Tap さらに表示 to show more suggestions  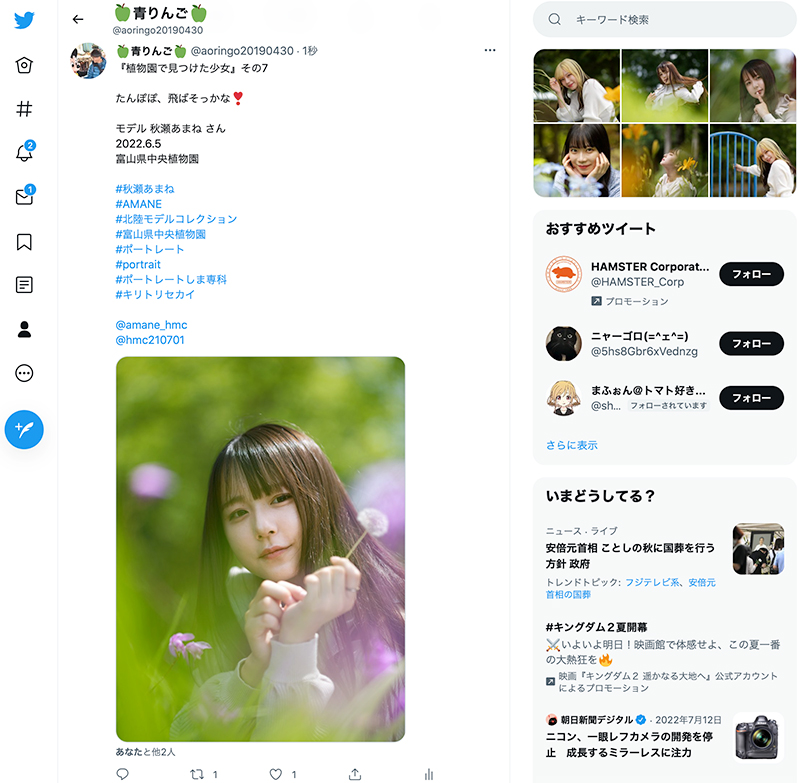(x=571, y=445)
